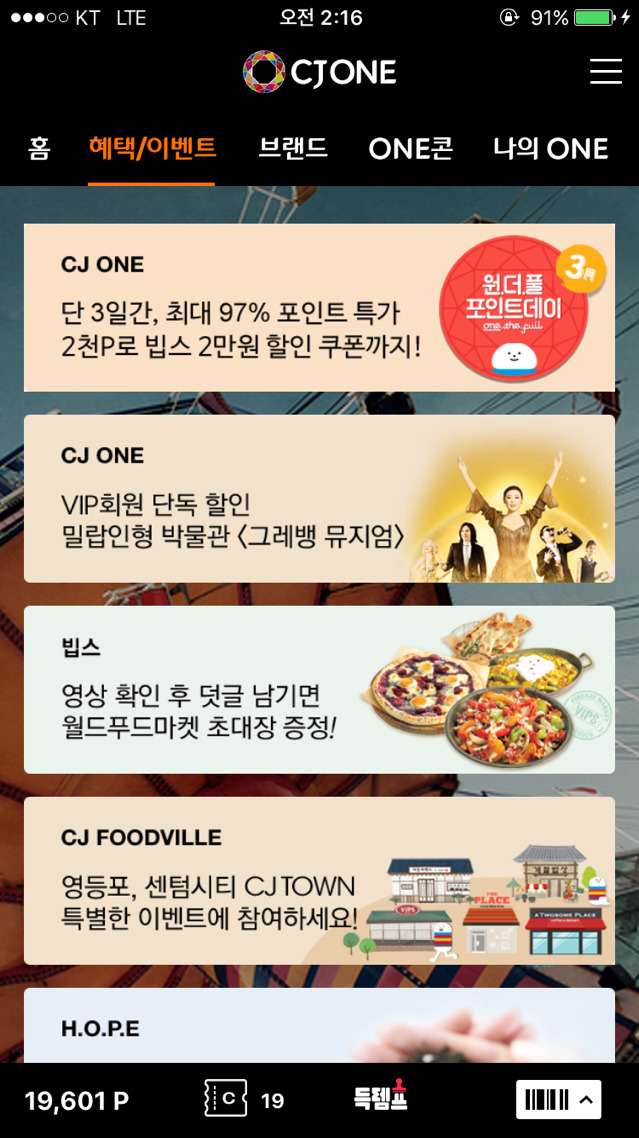Open the 득템 button
639x1138 pixels.
[x=381, y=1098]
